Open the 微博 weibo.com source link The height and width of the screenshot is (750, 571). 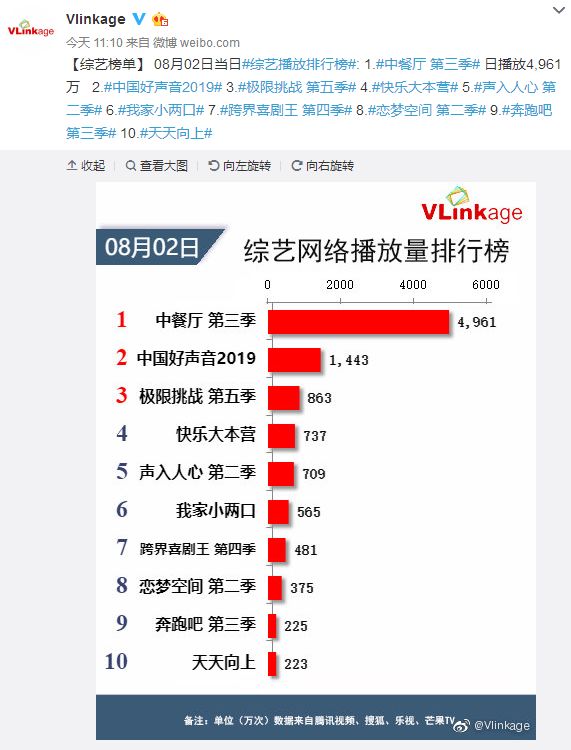coord(196,43)
